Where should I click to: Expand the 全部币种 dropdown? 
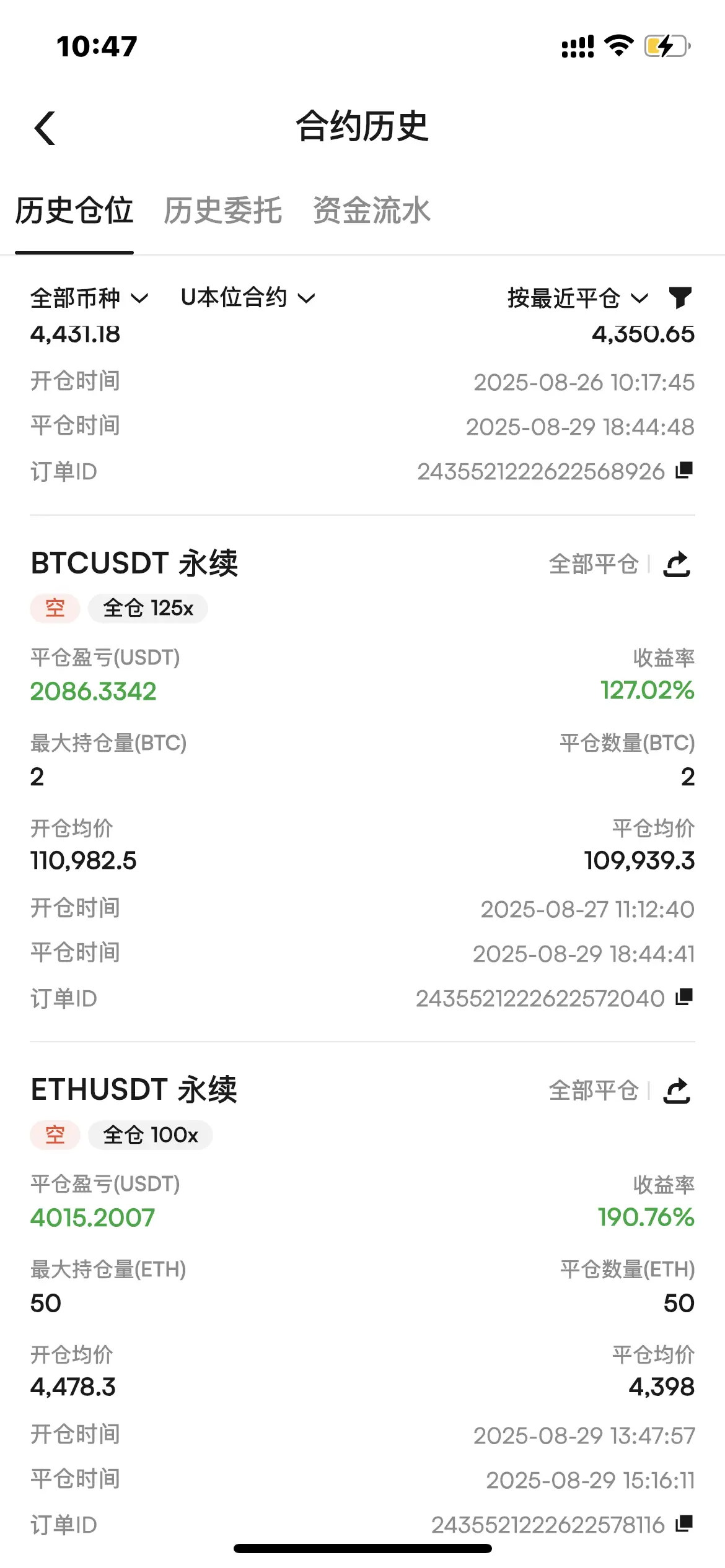point(89,298)
